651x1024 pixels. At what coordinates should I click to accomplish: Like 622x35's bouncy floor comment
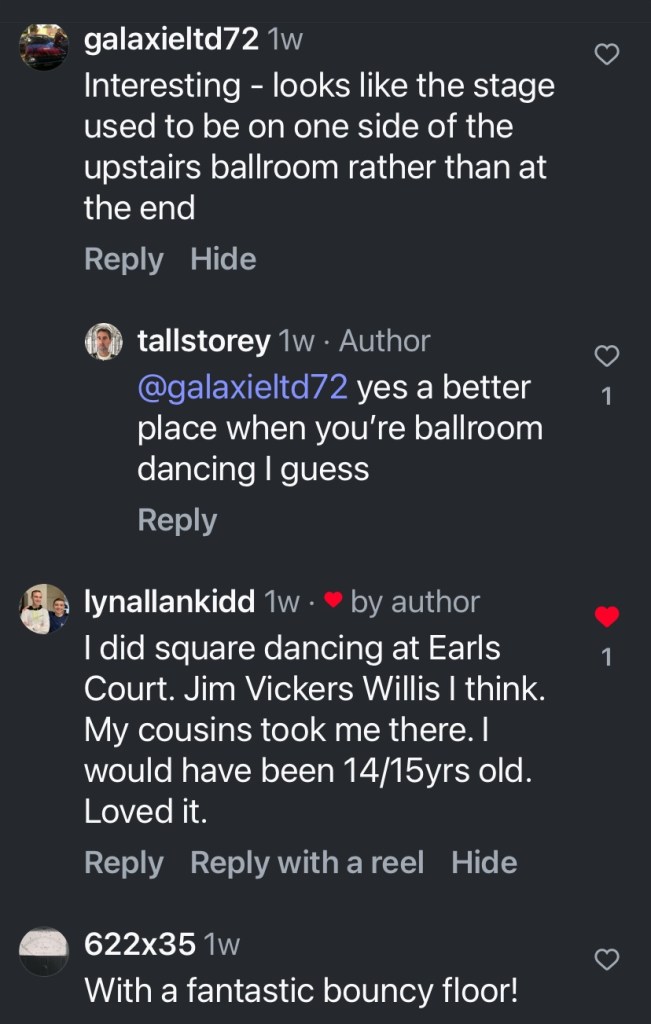tap(607, 960)
